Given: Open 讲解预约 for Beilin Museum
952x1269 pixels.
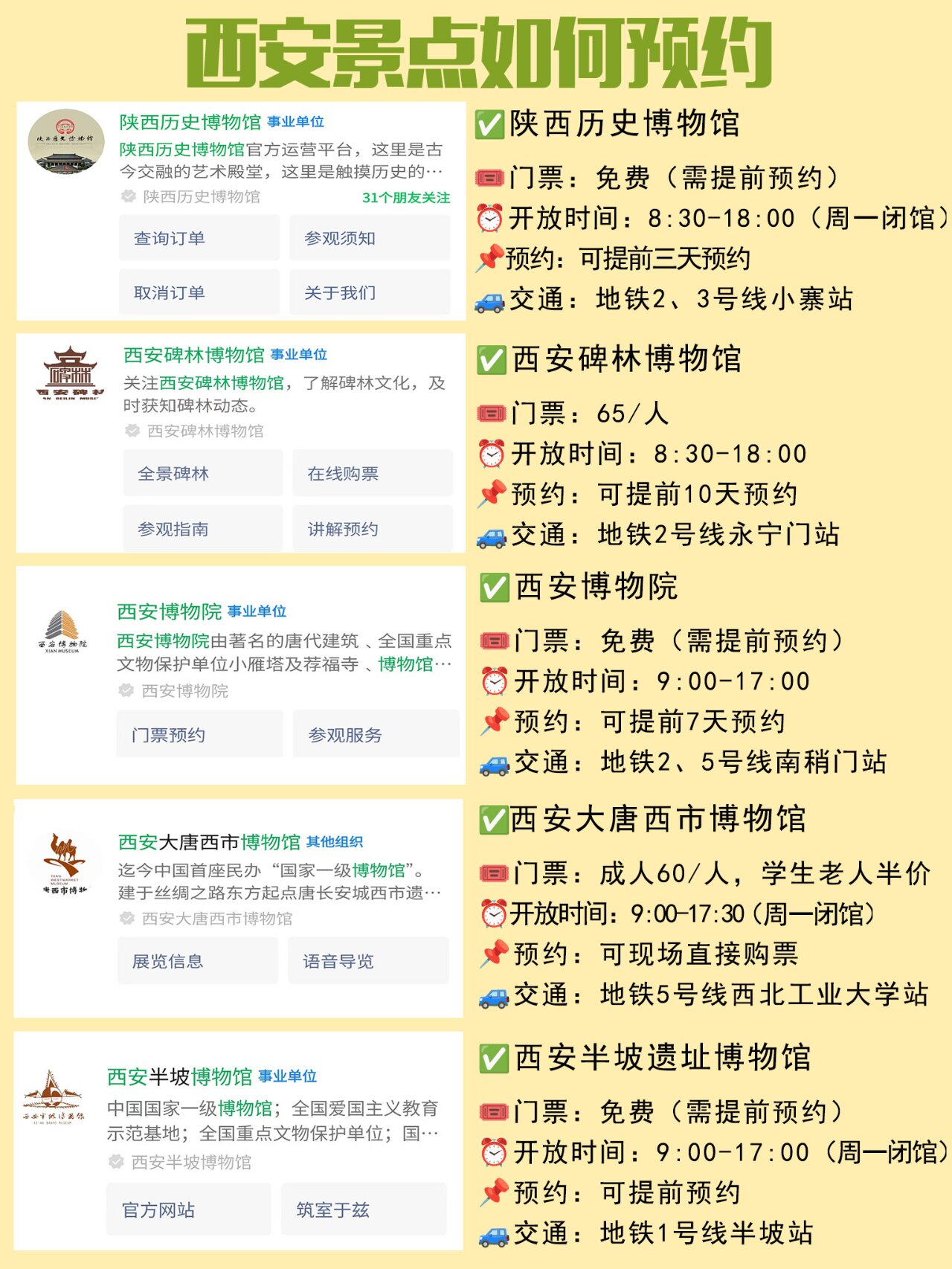Looking at the screenshot, I should [x=373, y=529].
